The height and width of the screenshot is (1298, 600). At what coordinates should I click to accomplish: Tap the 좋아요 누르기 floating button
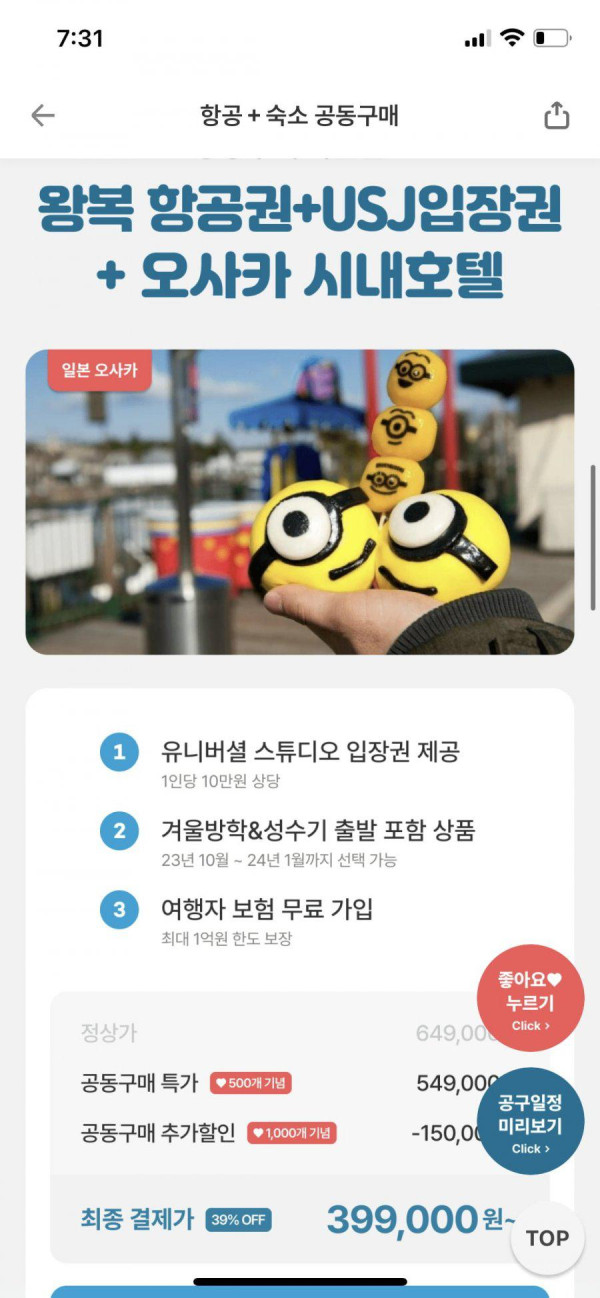pos(530,997)
